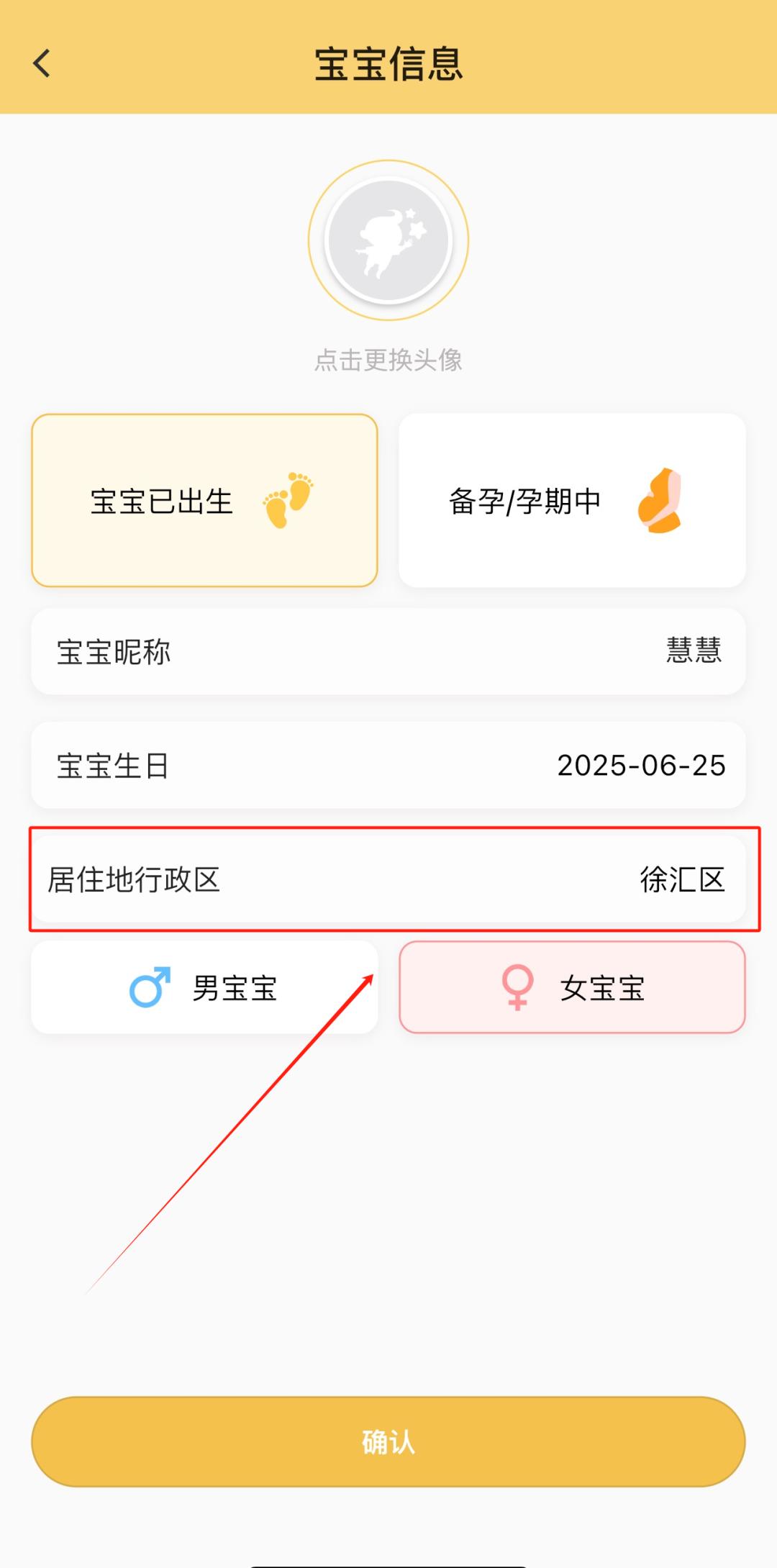Go back from 宝宝信息 page

42,63
